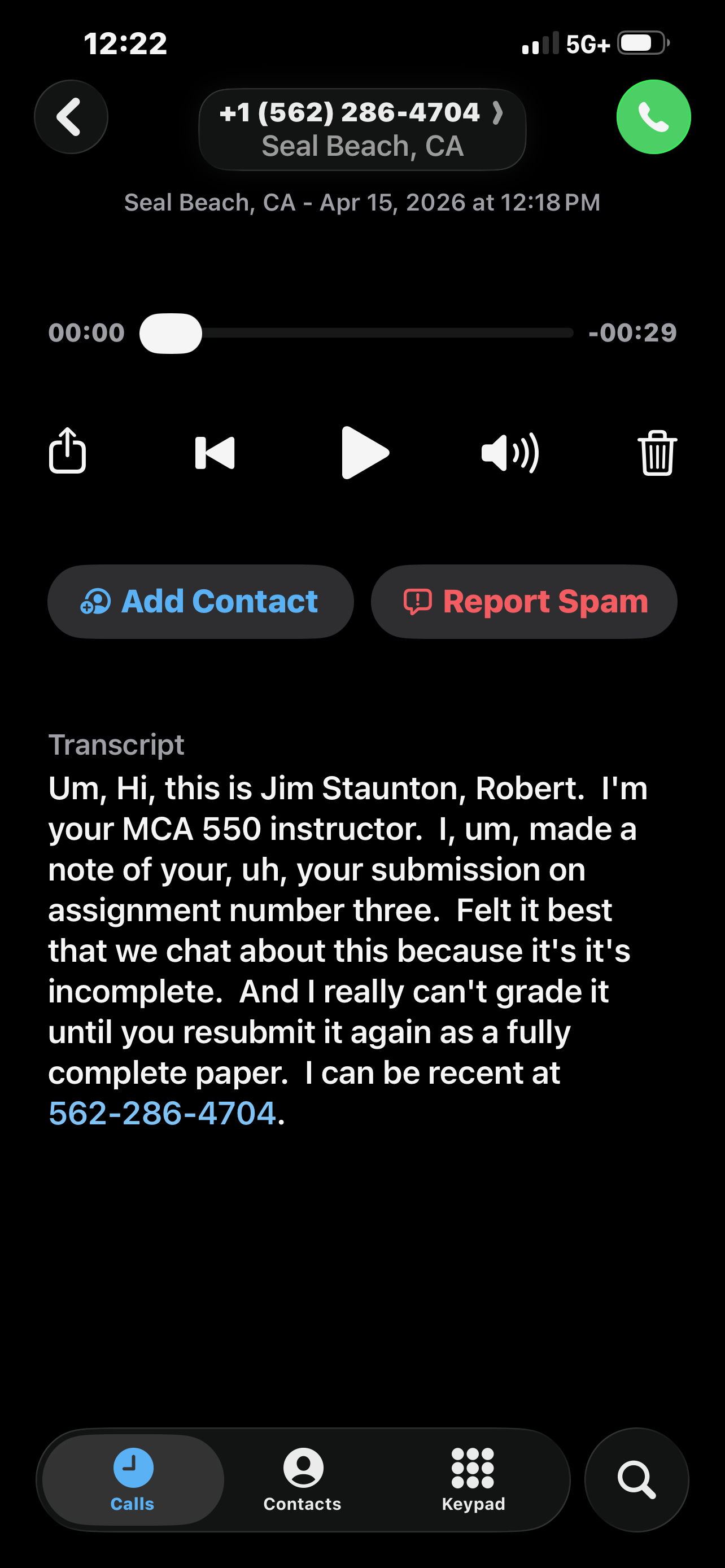Screen dimensions: 725x1568
Task: Play the voicemail message
Action: [x=365, y=453]
